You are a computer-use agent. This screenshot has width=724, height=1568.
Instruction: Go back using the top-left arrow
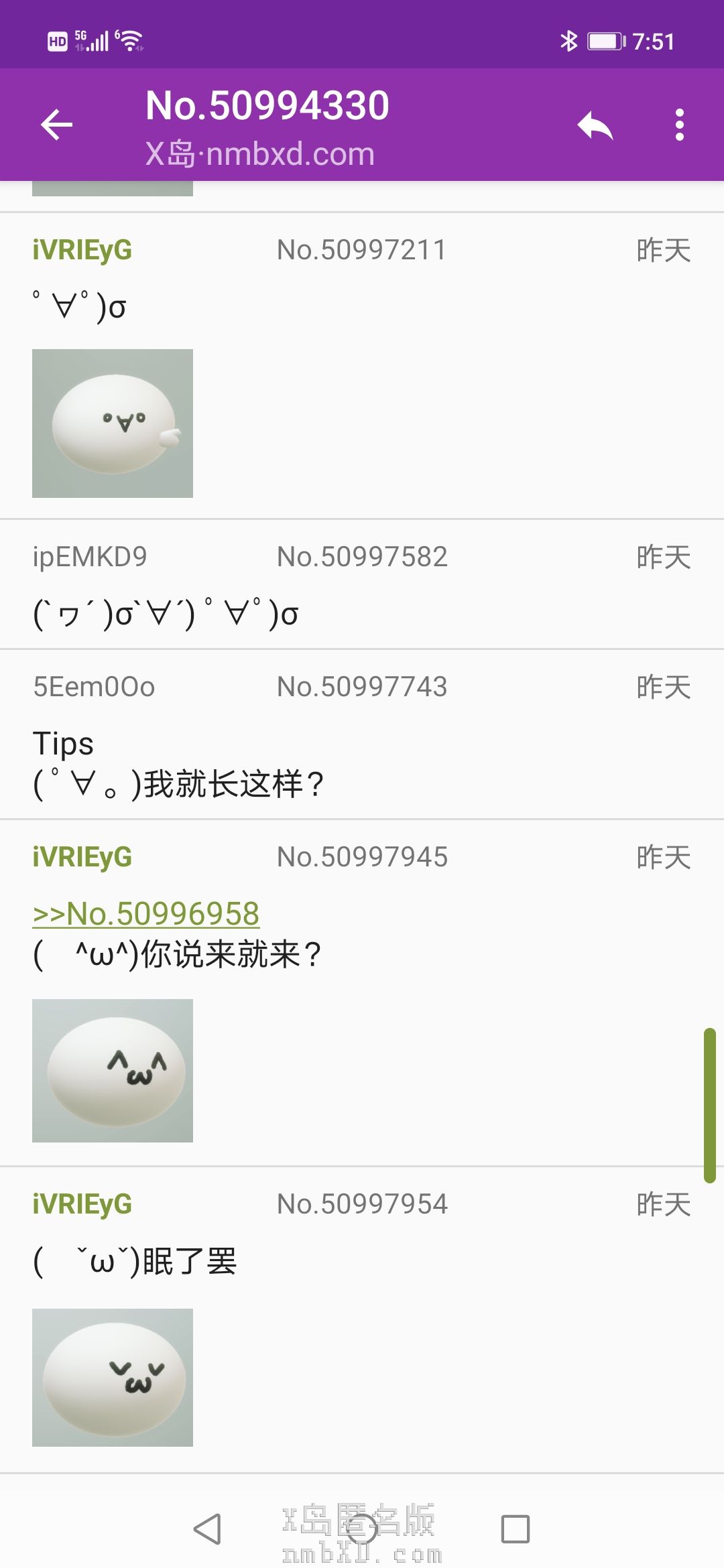[x=57, y=125]
